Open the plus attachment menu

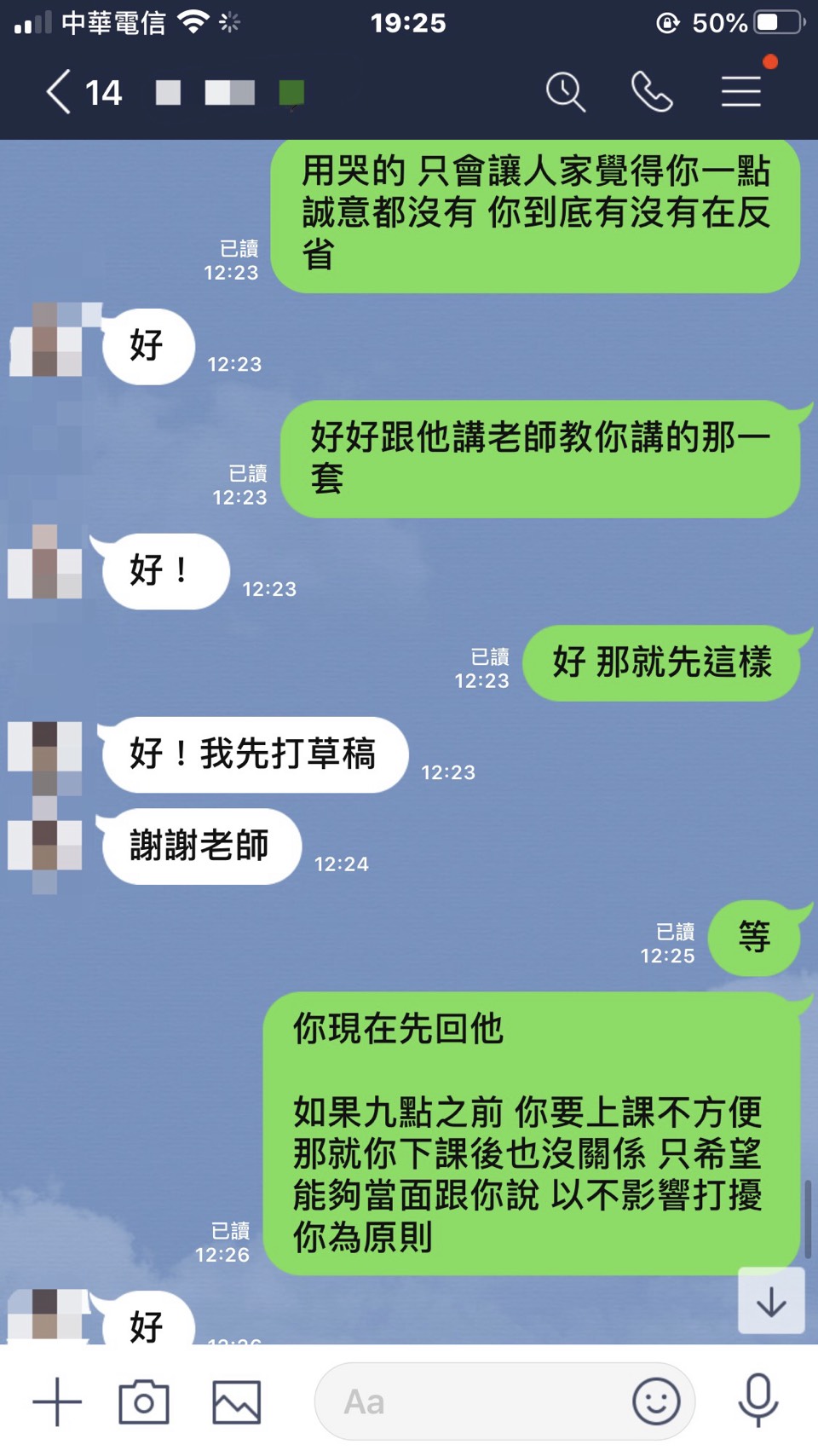56,1401
